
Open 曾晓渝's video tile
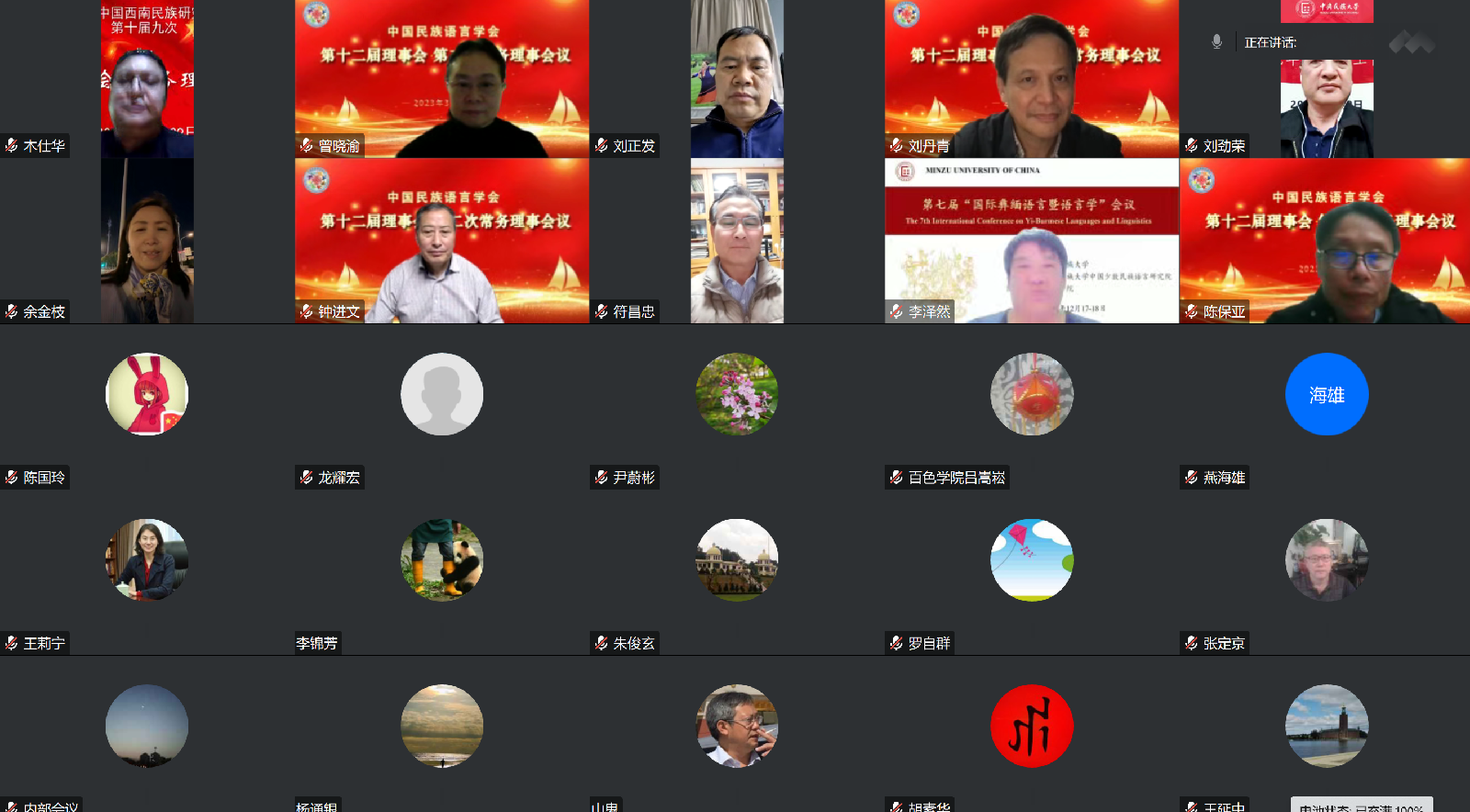point(442,80)
